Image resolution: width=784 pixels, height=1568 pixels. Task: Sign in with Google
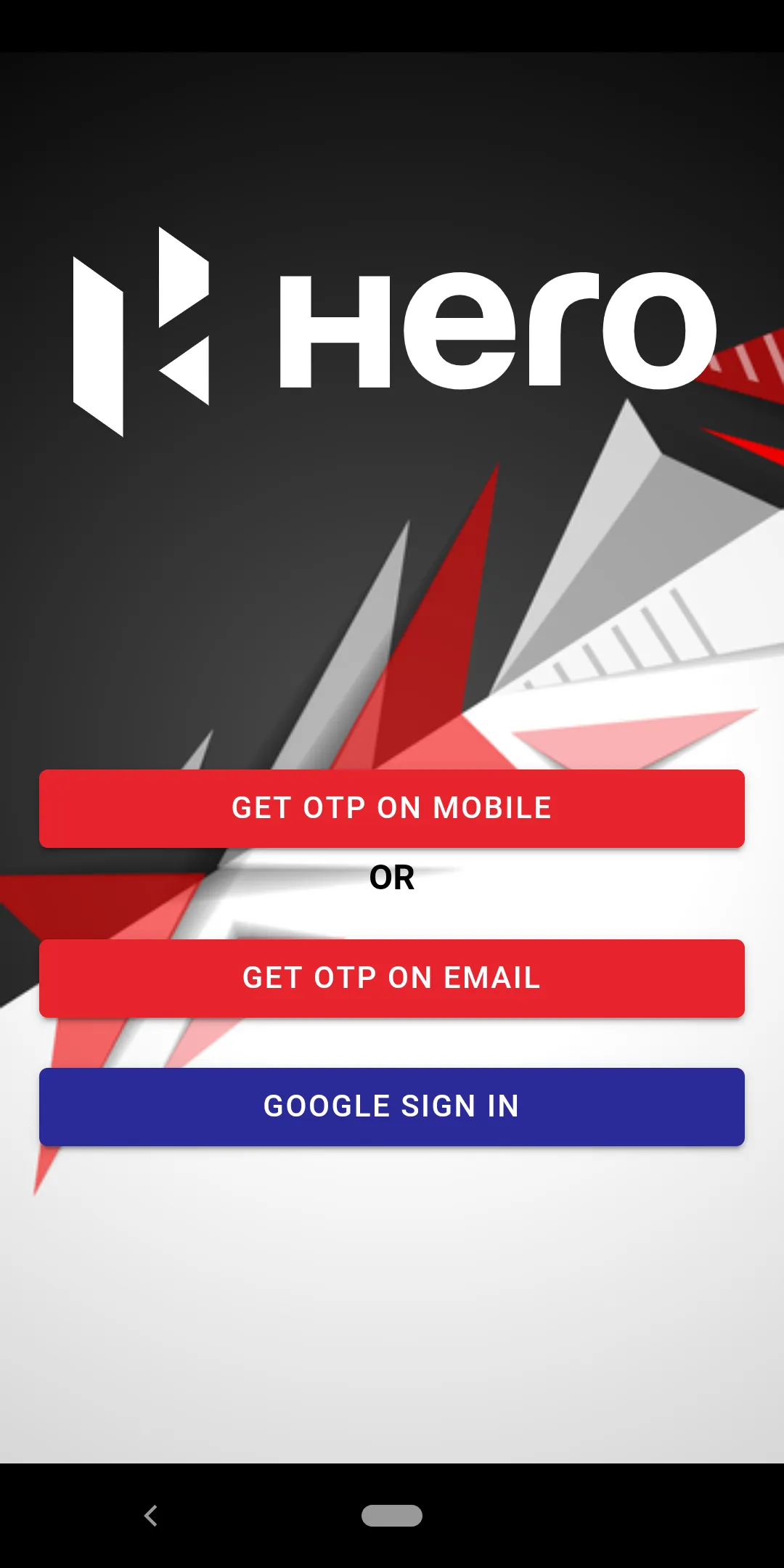tap(392, 1106)
